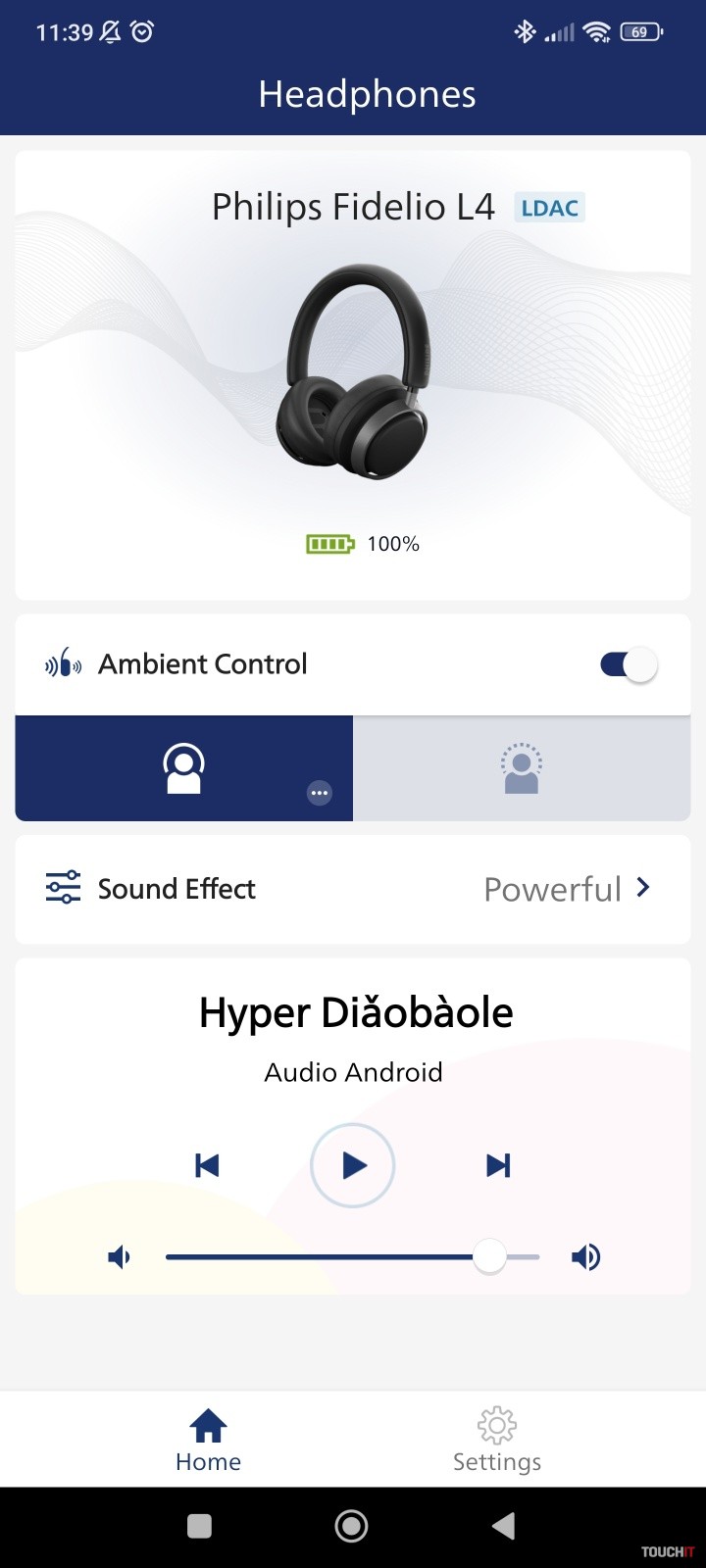Go back with the system back button
The height and width of the screenshot is (1568, 706).
503,1526
